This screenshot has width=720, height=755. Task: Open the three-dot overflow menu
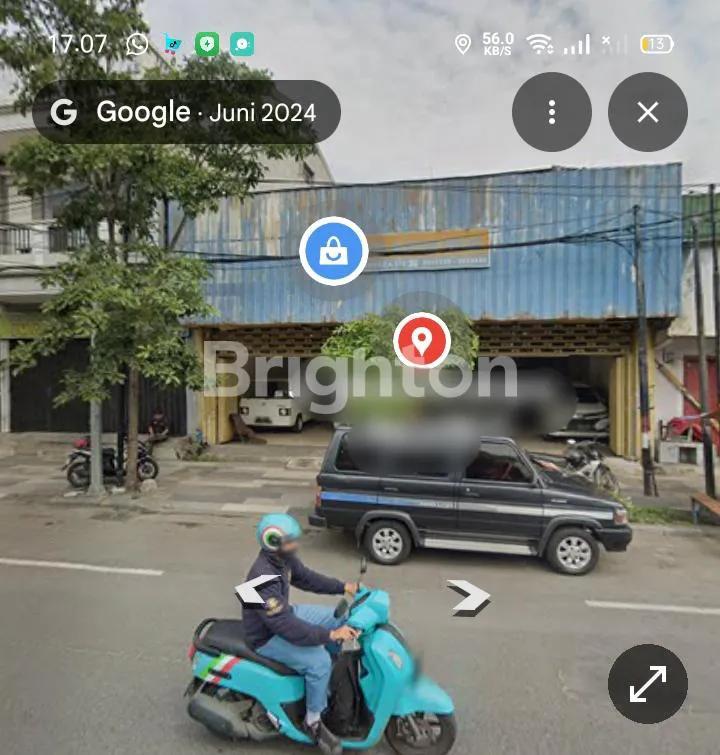coord(551,112)
